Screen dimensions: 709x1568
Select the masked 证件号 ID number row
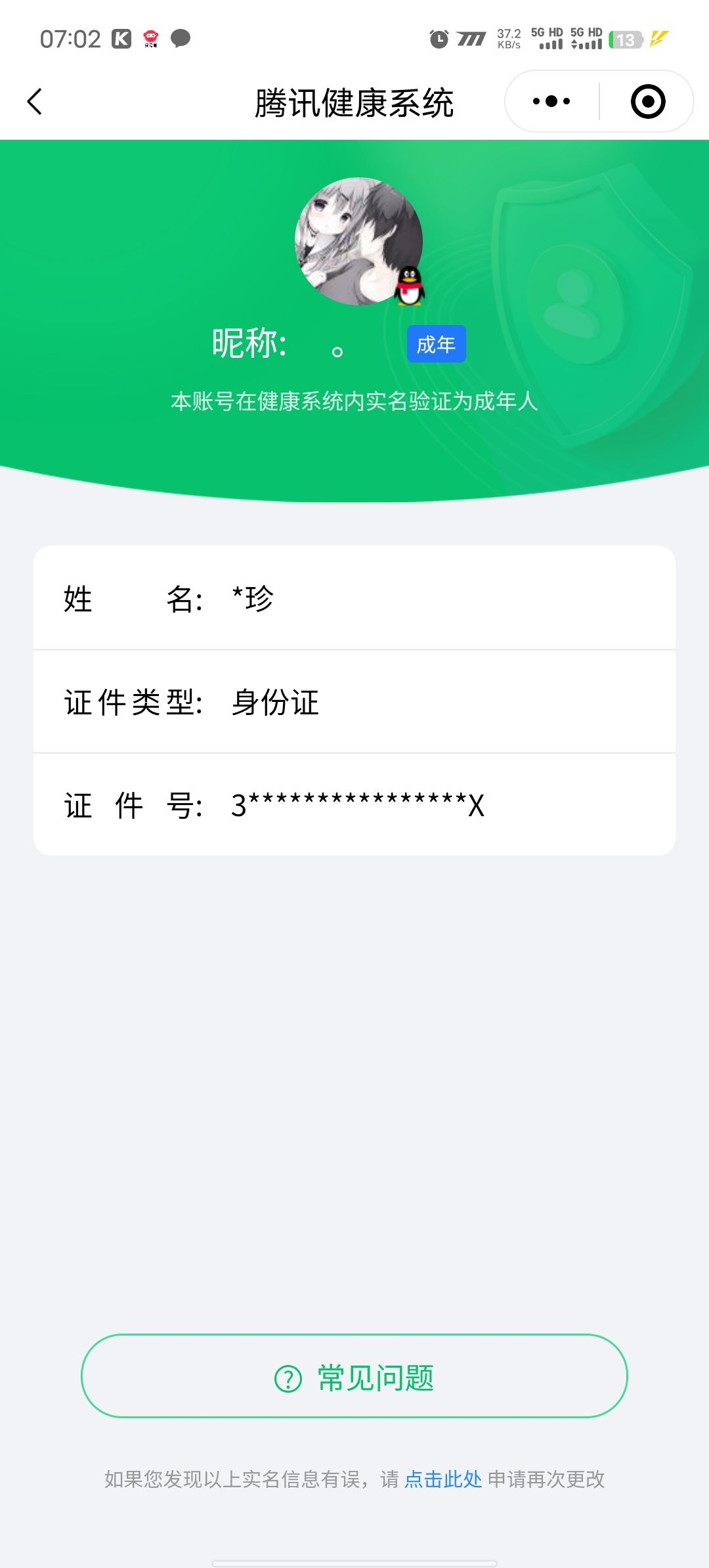coord(354,804)
